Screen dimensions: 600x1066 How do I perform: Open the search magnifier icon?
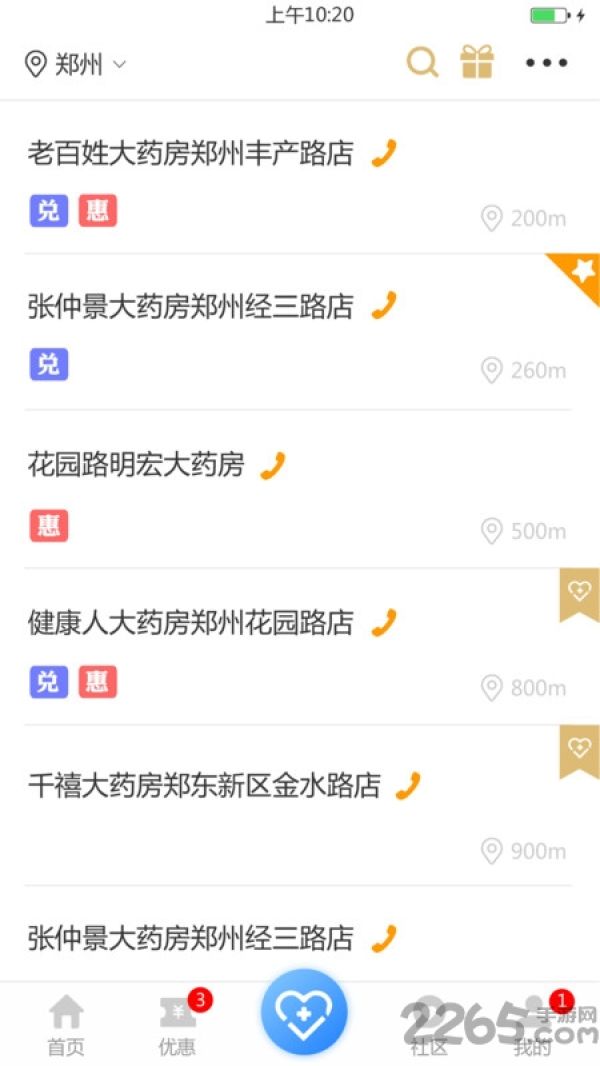(422, 63)
